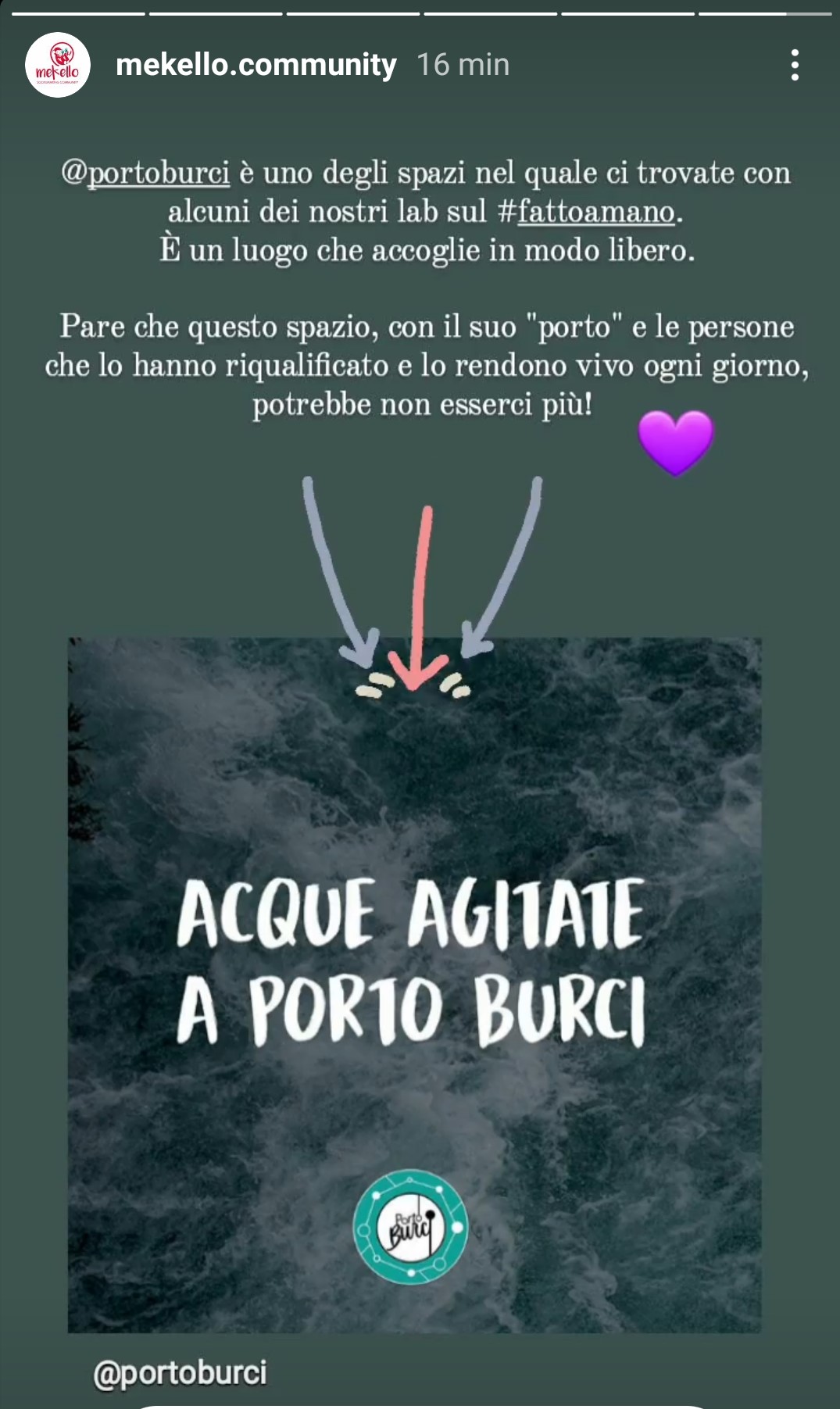The image size is (840, 1409).
Task: Open the @portoburci mention in the text
Action: [146, 173]
